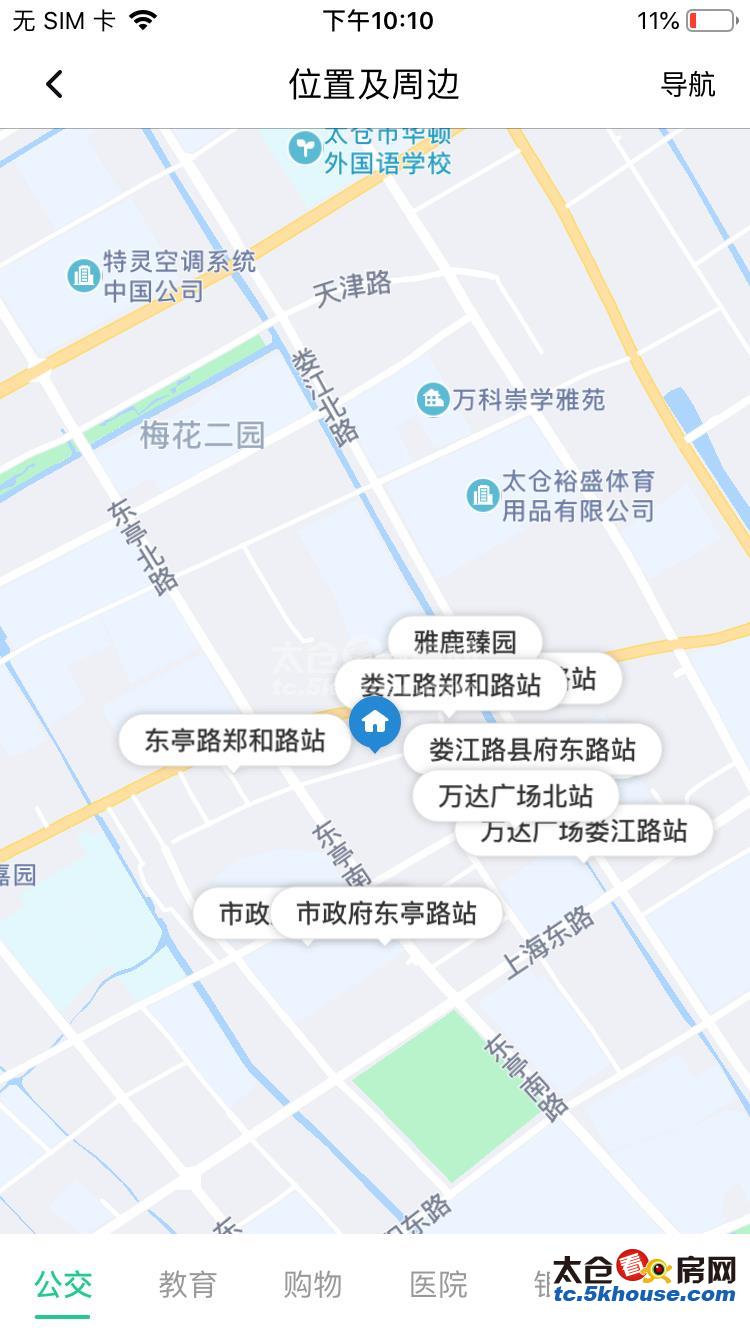Go back using the top-left arrow
The image size is (750, 1334).
point(54,84)
